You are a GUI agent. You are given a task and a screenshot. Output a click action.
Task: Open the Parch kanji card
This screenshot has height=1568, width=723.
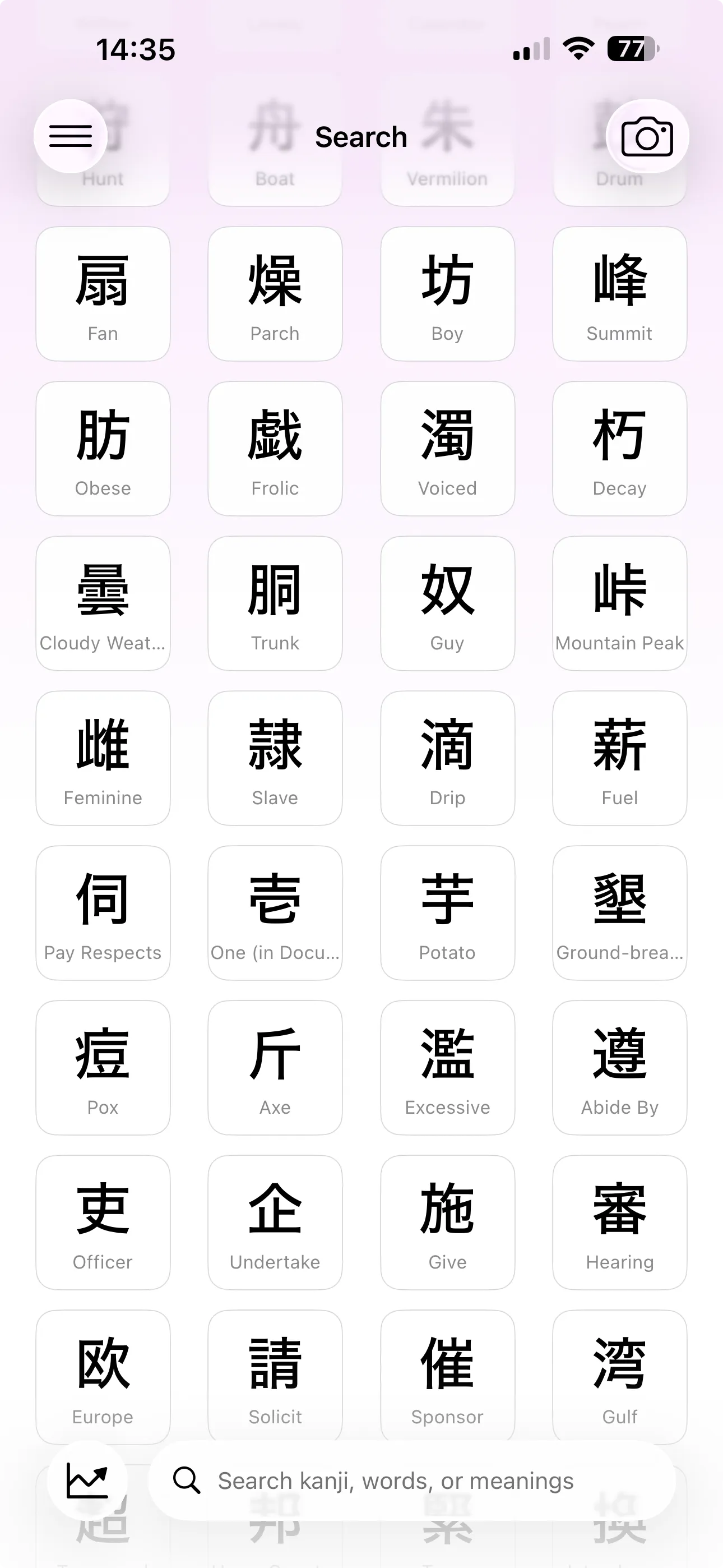click(x=275, y=294)
